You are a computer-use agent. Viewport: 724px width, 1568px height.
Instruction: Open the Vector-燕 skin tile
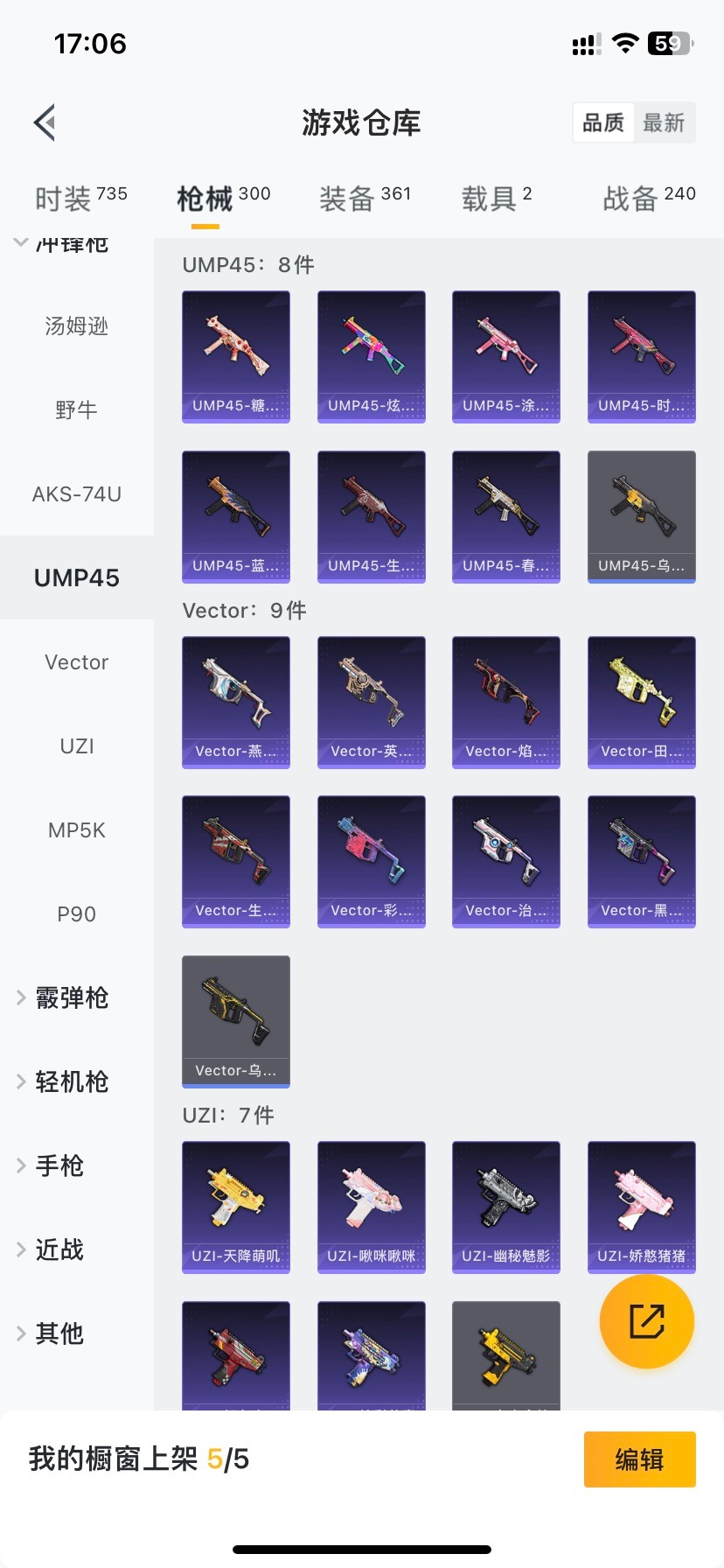point(236,702)
